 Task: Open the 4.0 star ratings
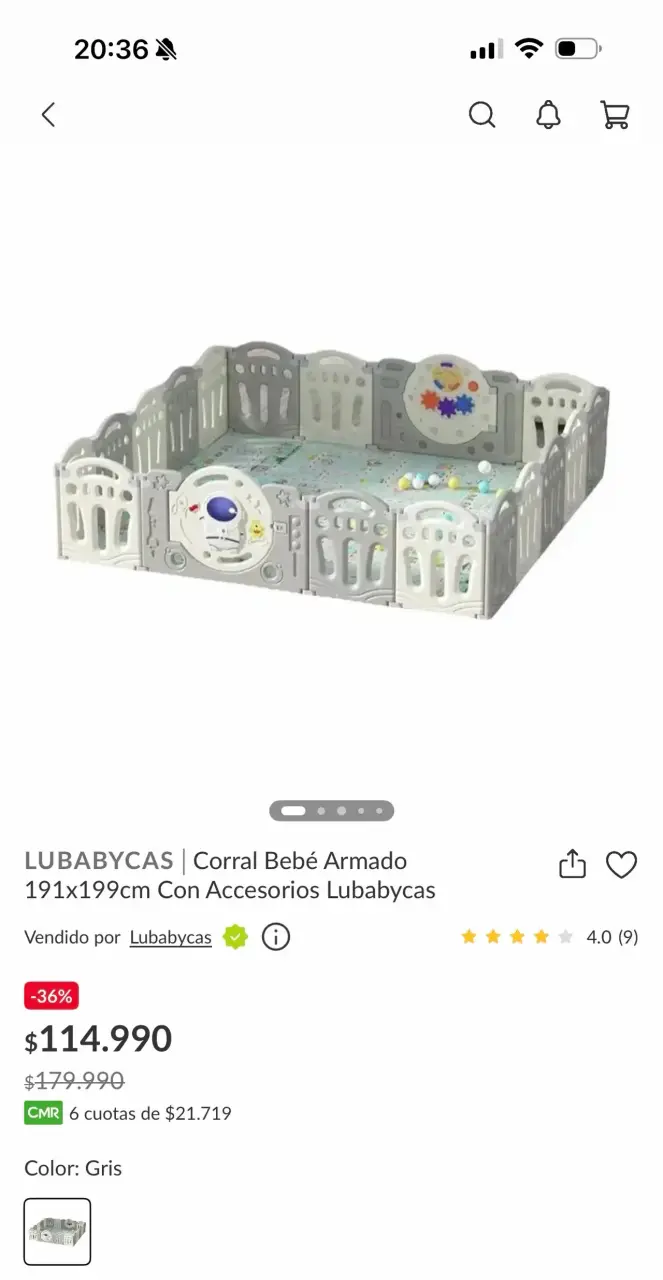[x=549, y=937]
